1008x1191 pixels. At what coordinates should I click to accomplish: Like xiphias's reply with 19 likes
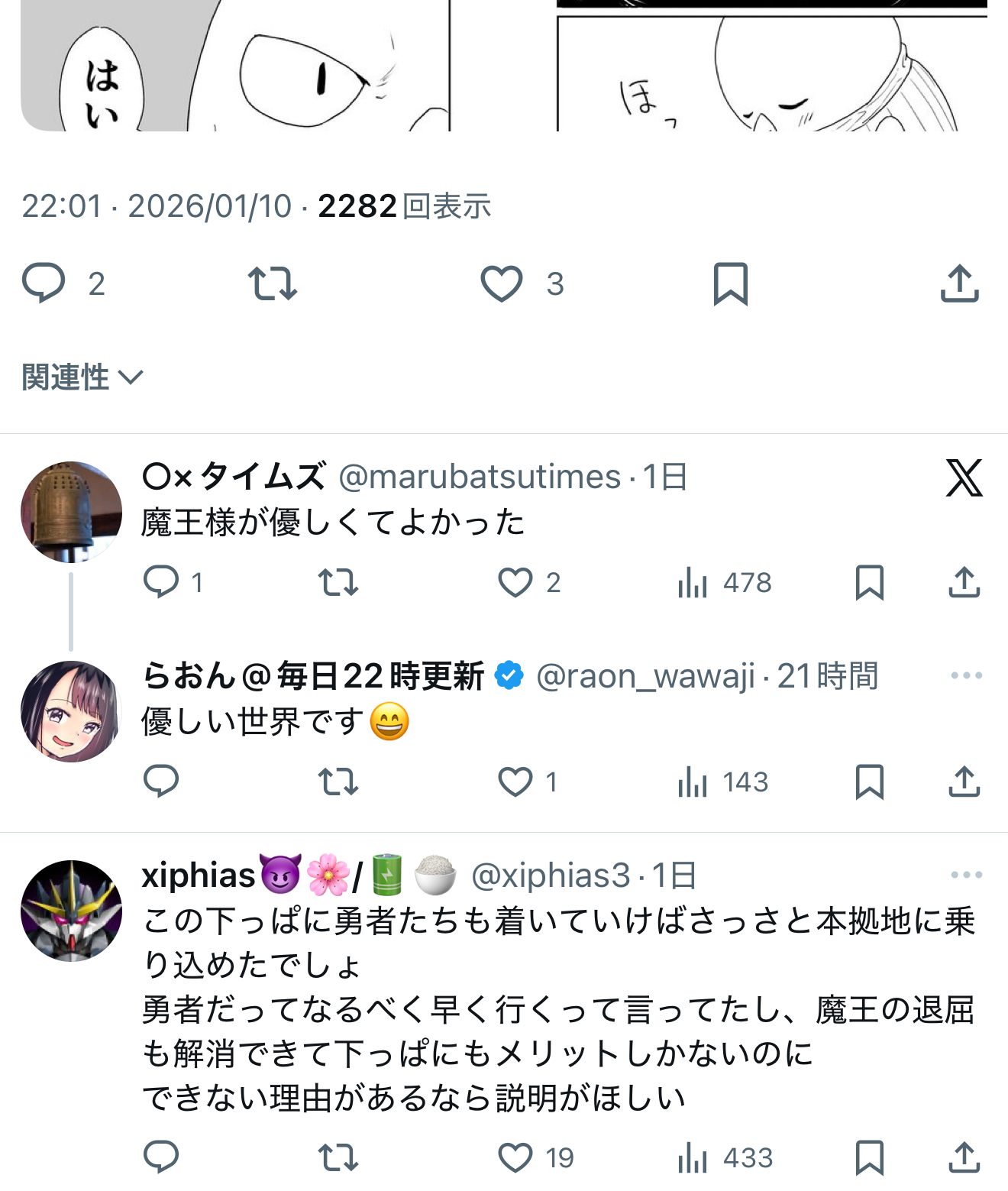point(515,1157)
